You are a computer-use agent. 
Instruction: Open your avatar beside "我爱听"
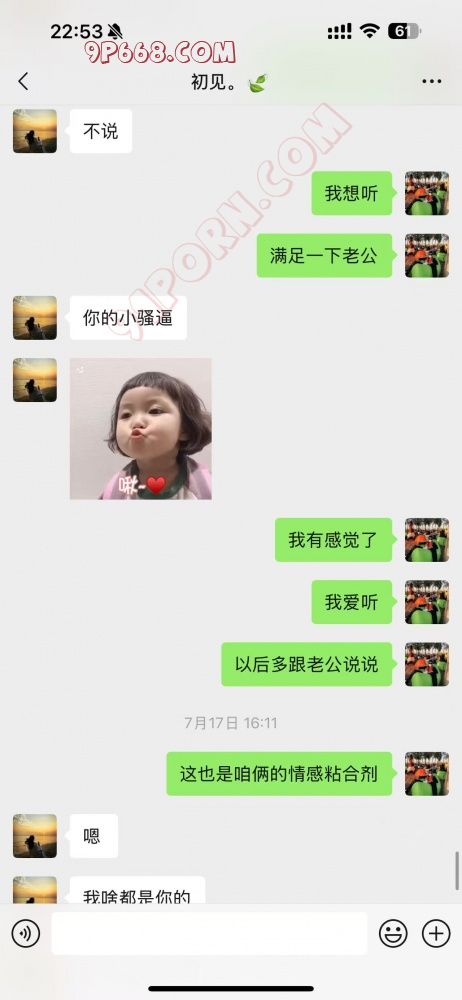pyautogui.click(x=427, y=602)
